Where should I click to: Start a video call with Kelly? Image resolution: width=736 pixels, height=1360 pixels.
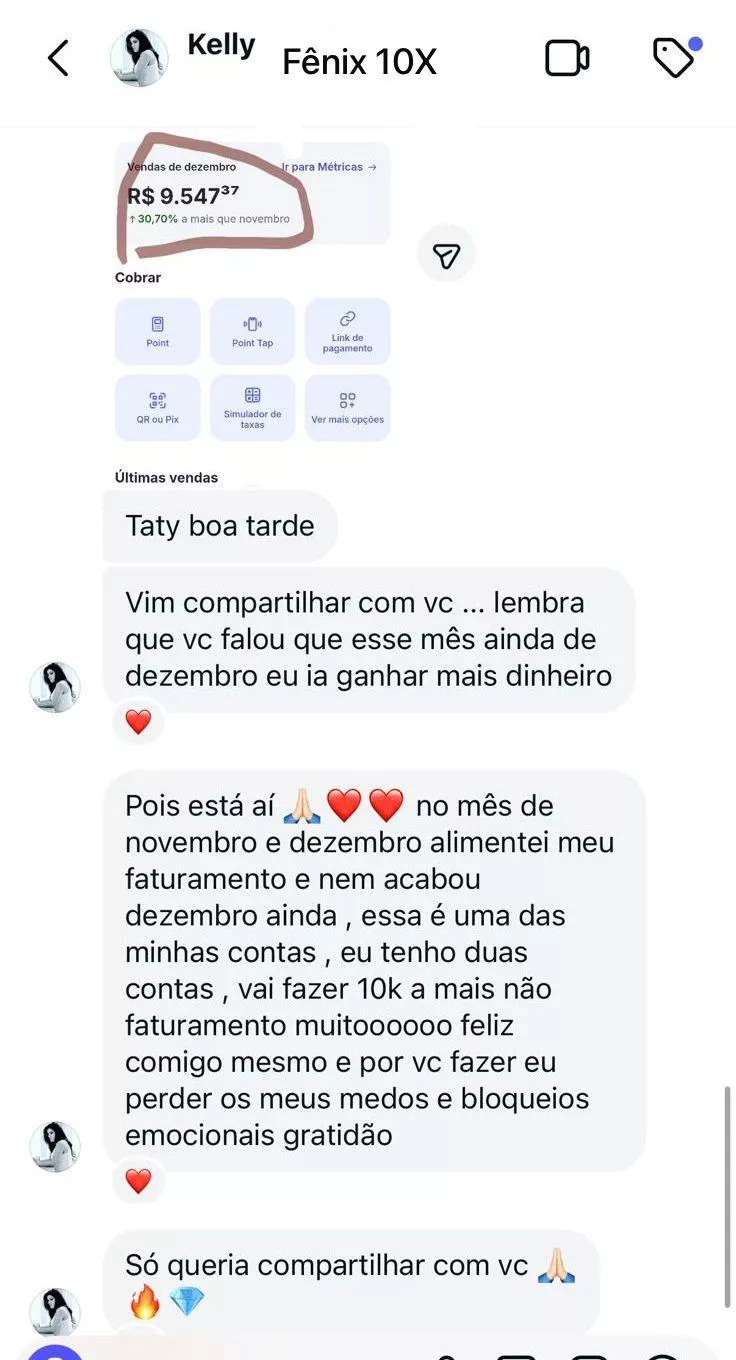click(x=567, y=58)
